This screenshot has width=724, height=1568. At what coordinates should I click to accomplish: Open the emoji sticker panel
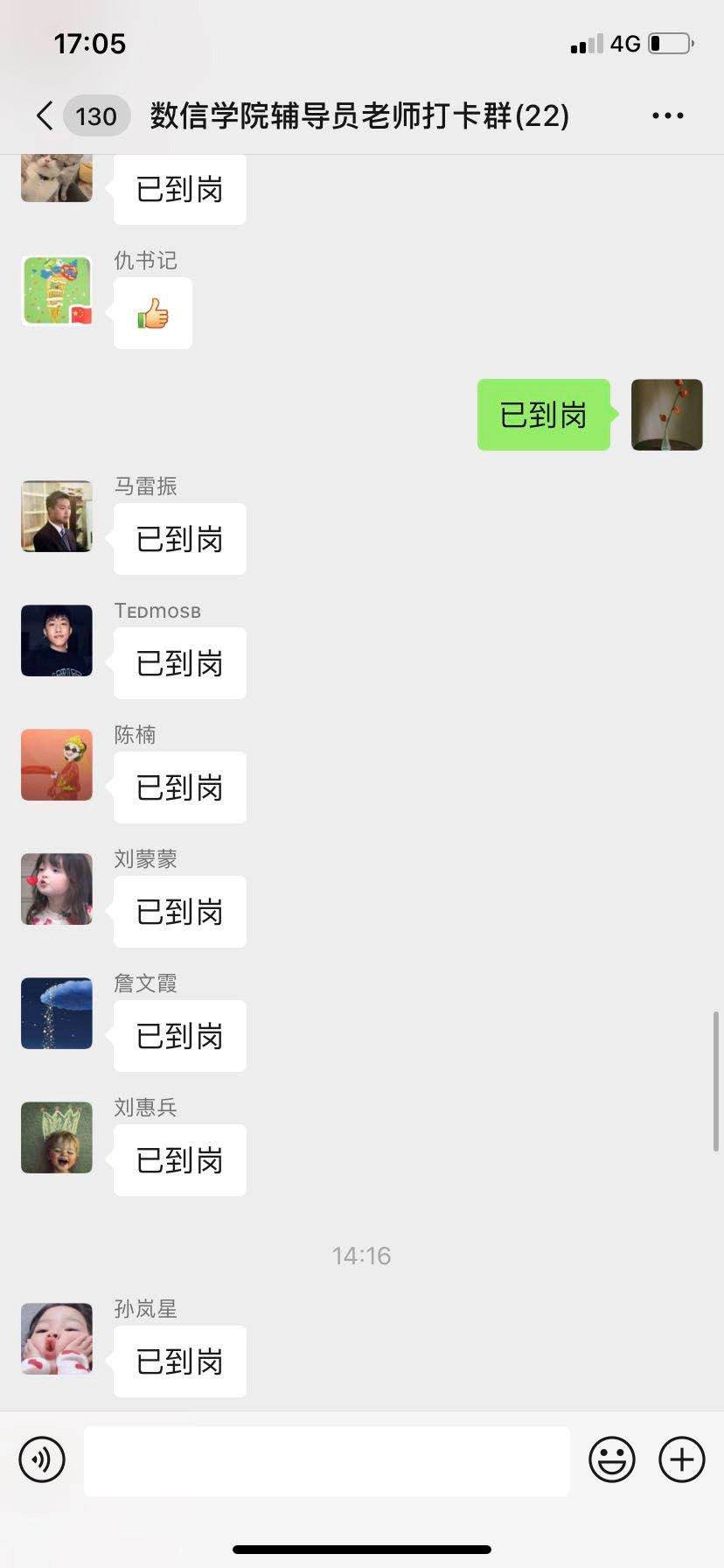coord(611,1459)
